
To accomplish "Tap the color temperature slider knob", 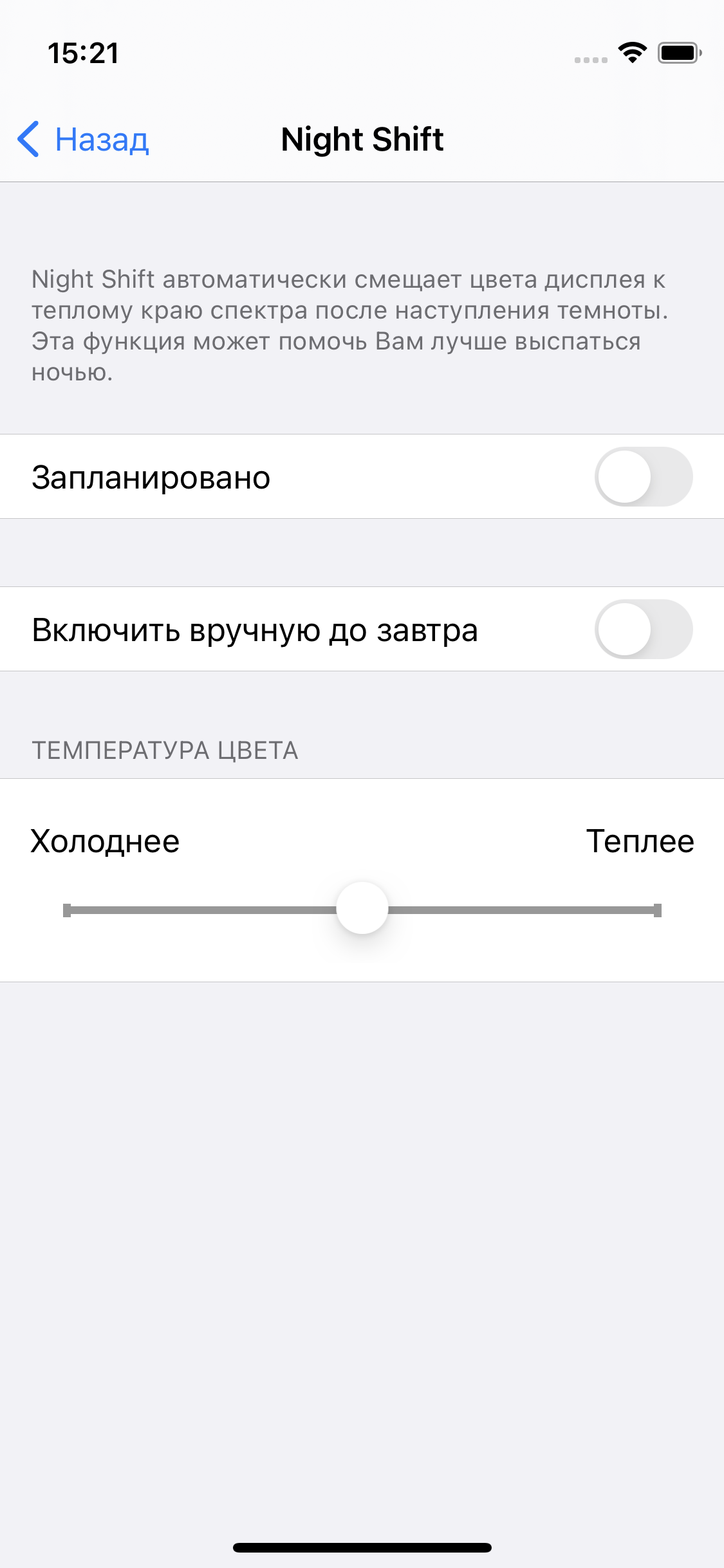I will pyautogui.click(x=362, y=908).
